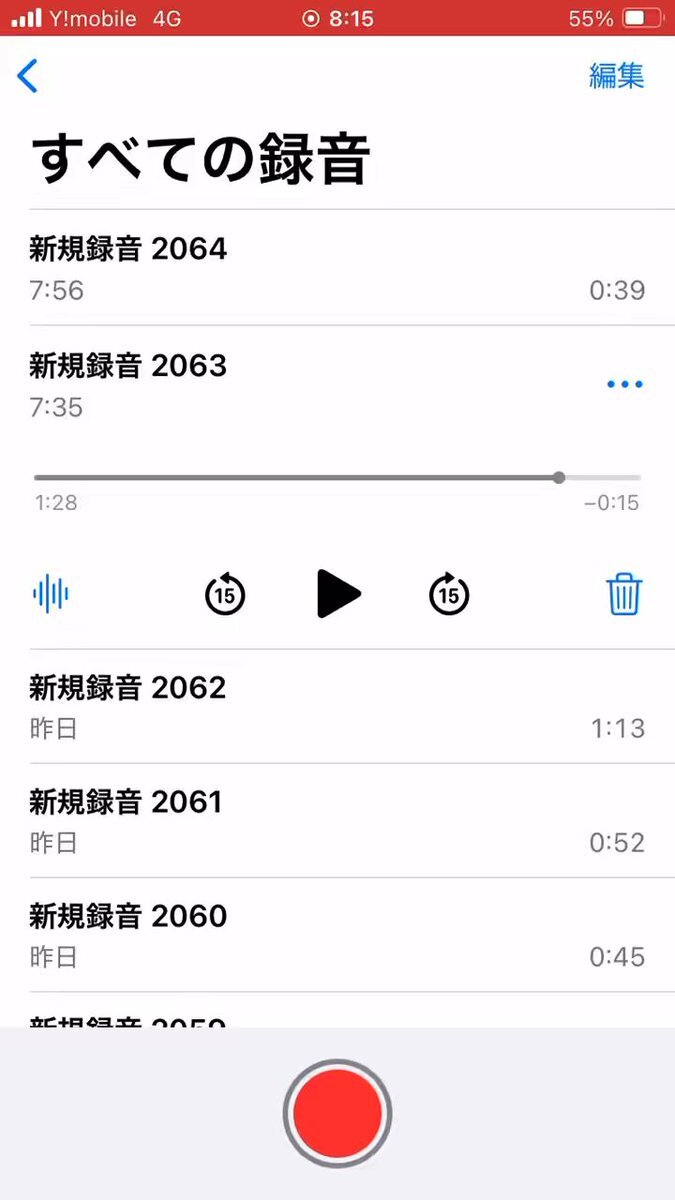Select recording 新規録音 2062
The width and height of the screenshot is (675, 1200).
337,707
